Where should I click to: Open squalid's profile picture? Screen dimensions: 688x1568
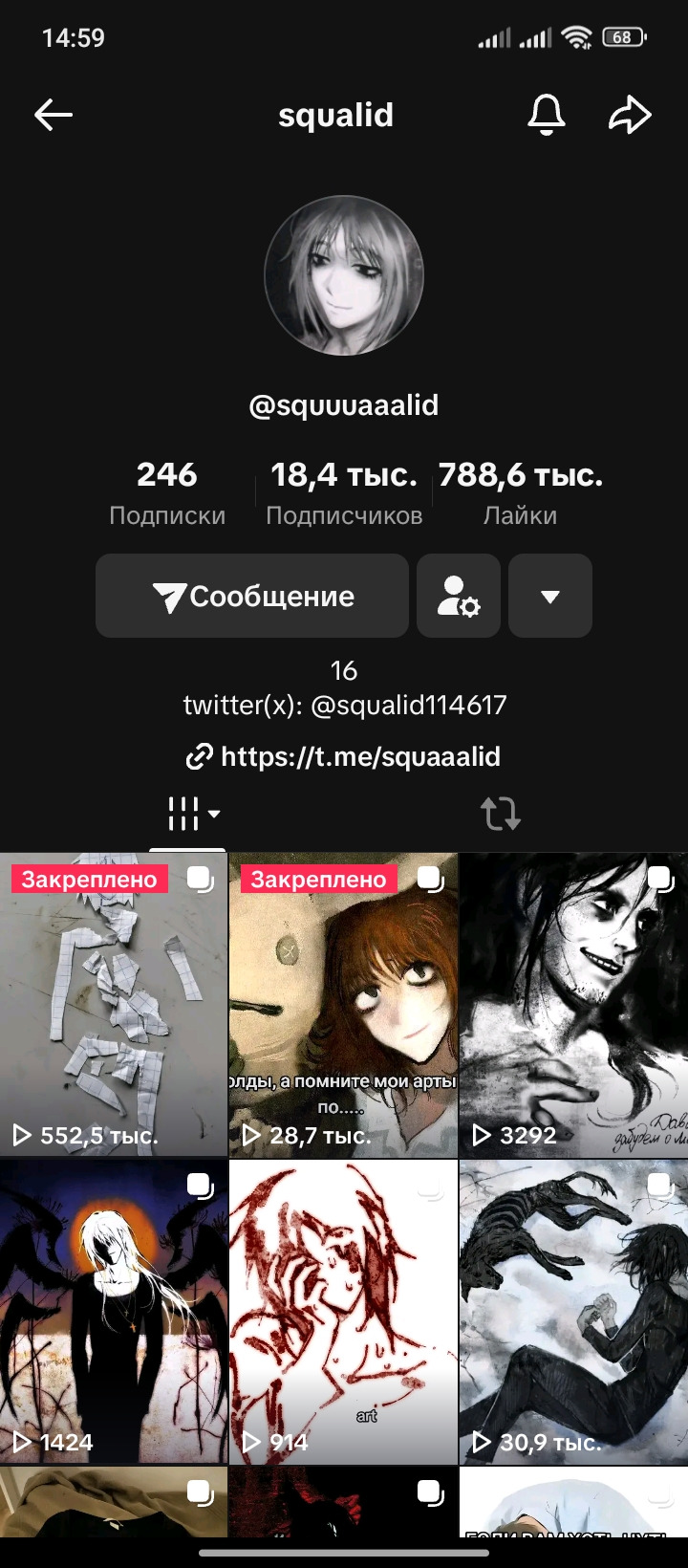click(344, 275)
